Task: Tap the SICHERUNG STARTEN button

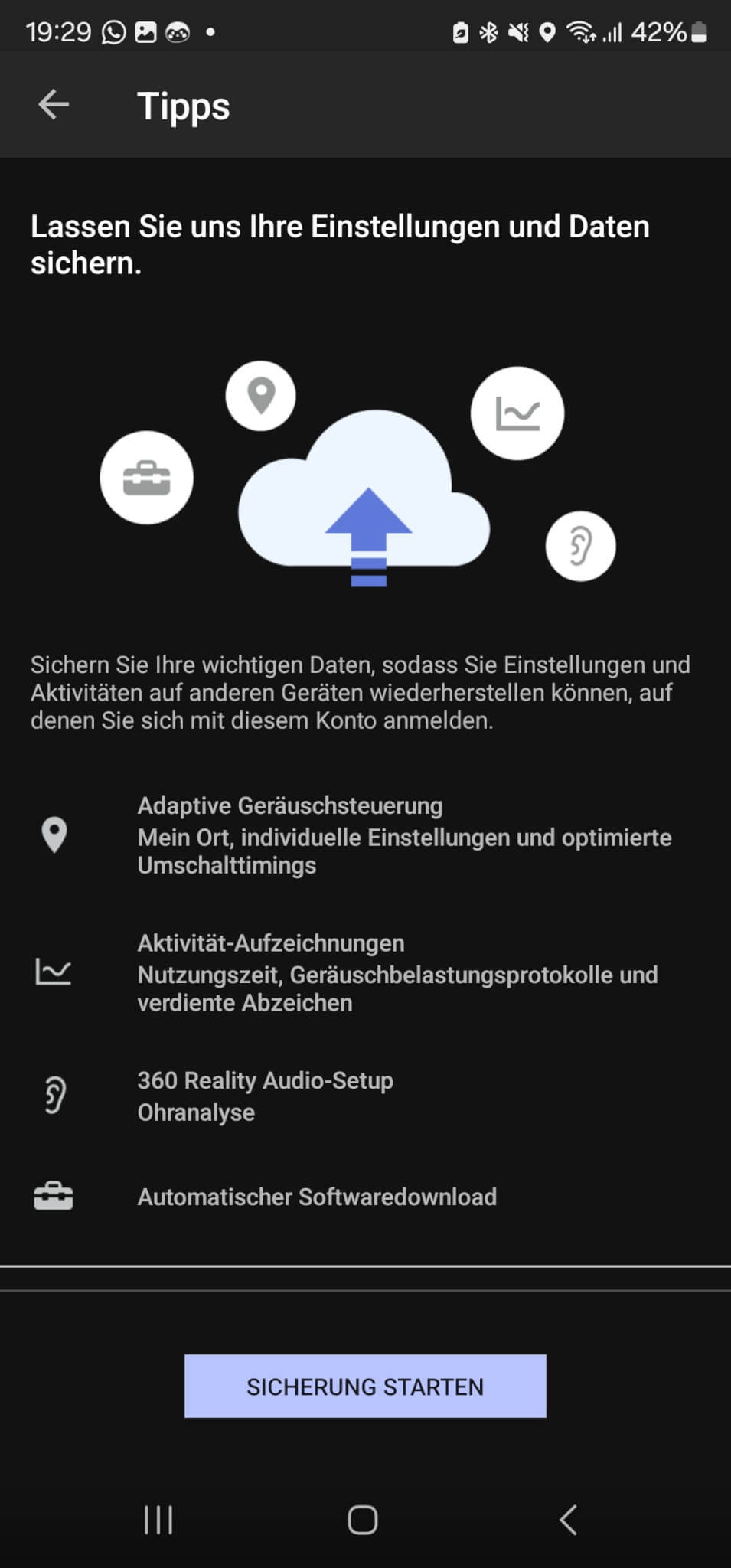Action: point(365,1386)
